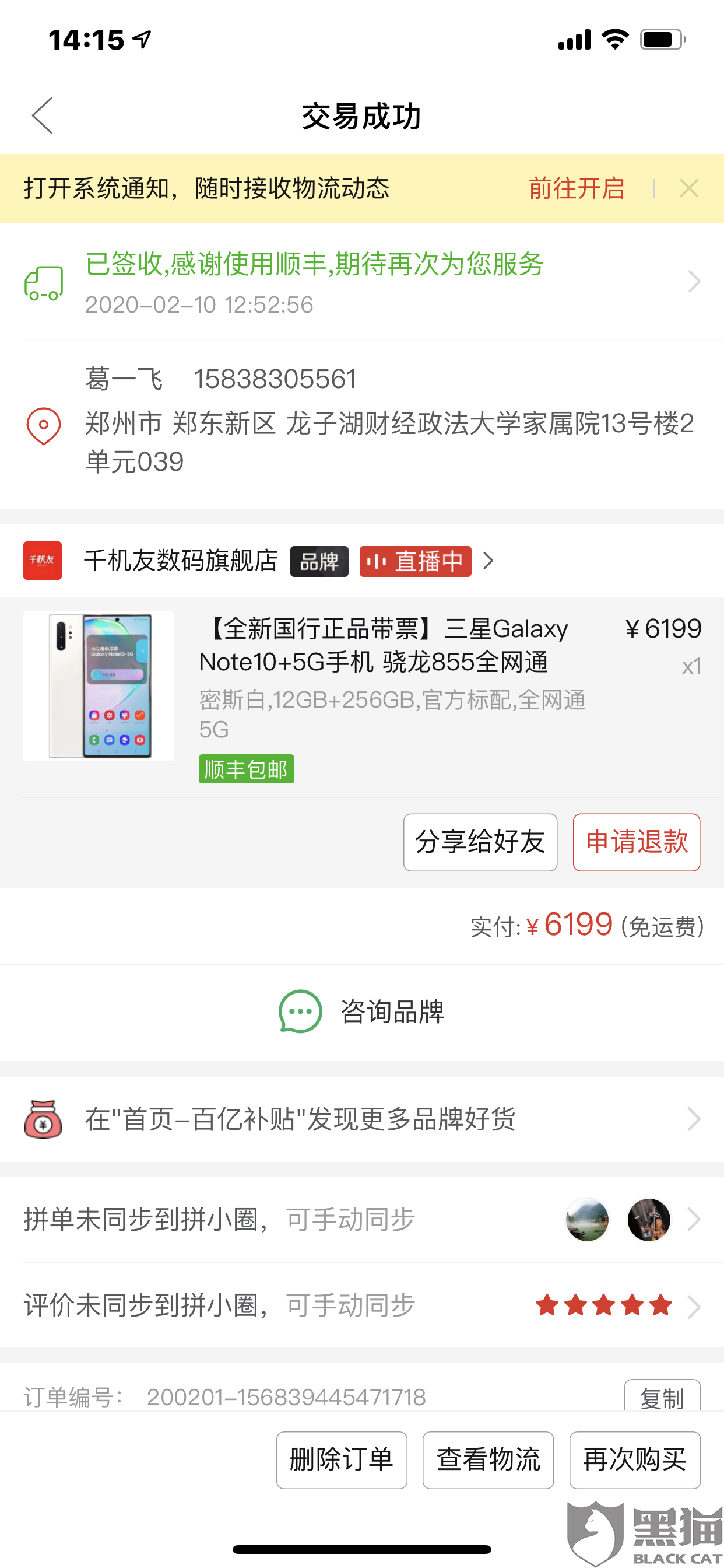Go back using the top-left arrow
The image size is (724, 1568).
coord(43,116)
